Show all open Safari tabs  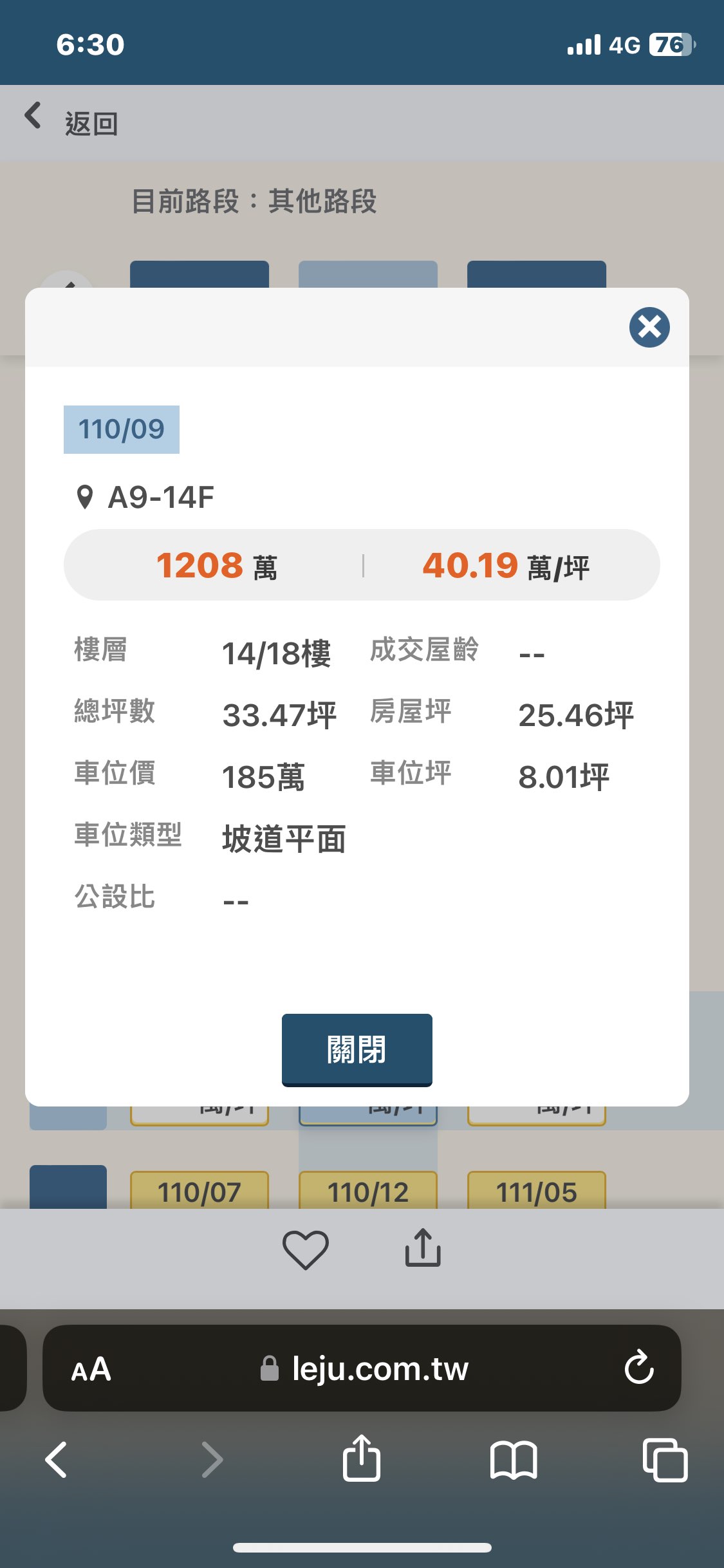[665, 1459]
